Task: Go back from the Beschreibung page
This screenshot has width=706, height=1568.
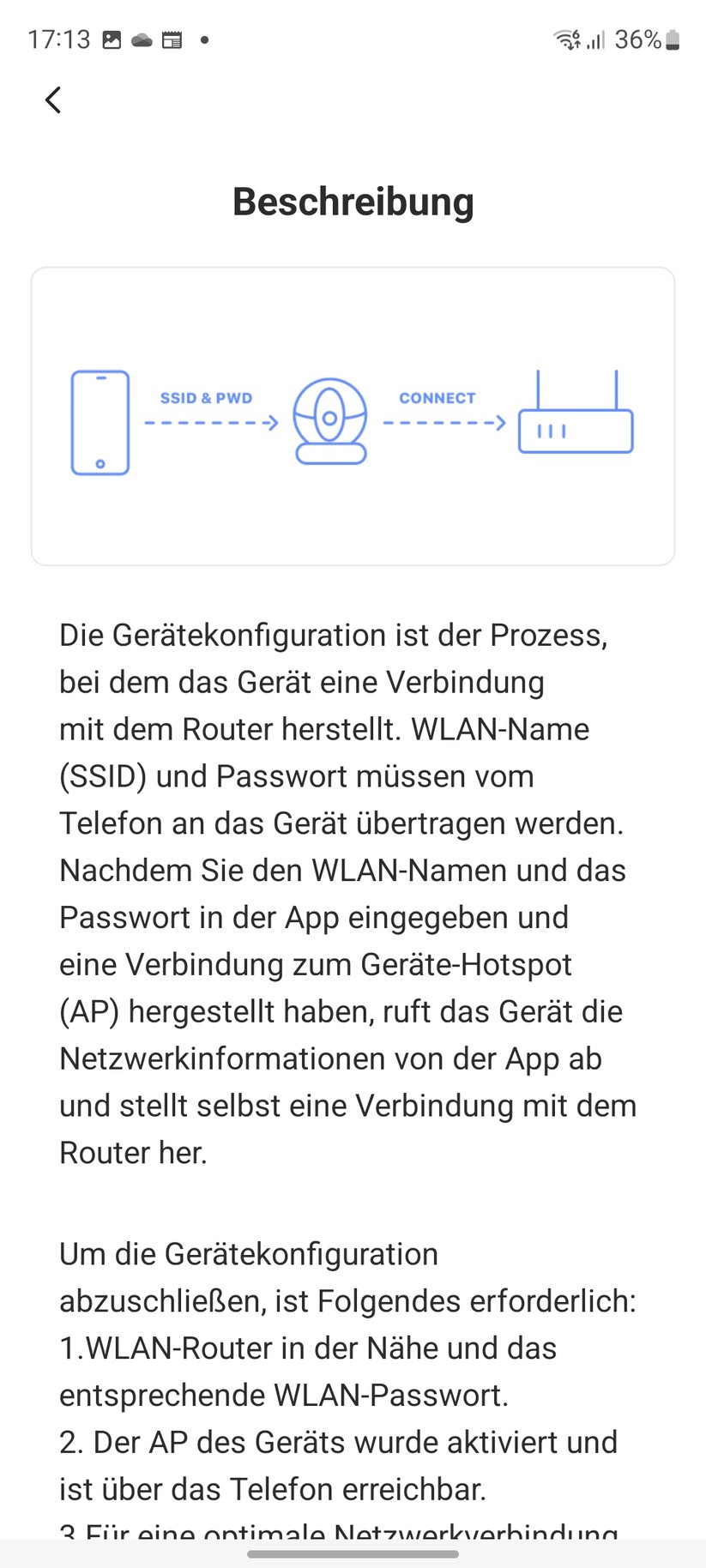Action: (53, 100)
